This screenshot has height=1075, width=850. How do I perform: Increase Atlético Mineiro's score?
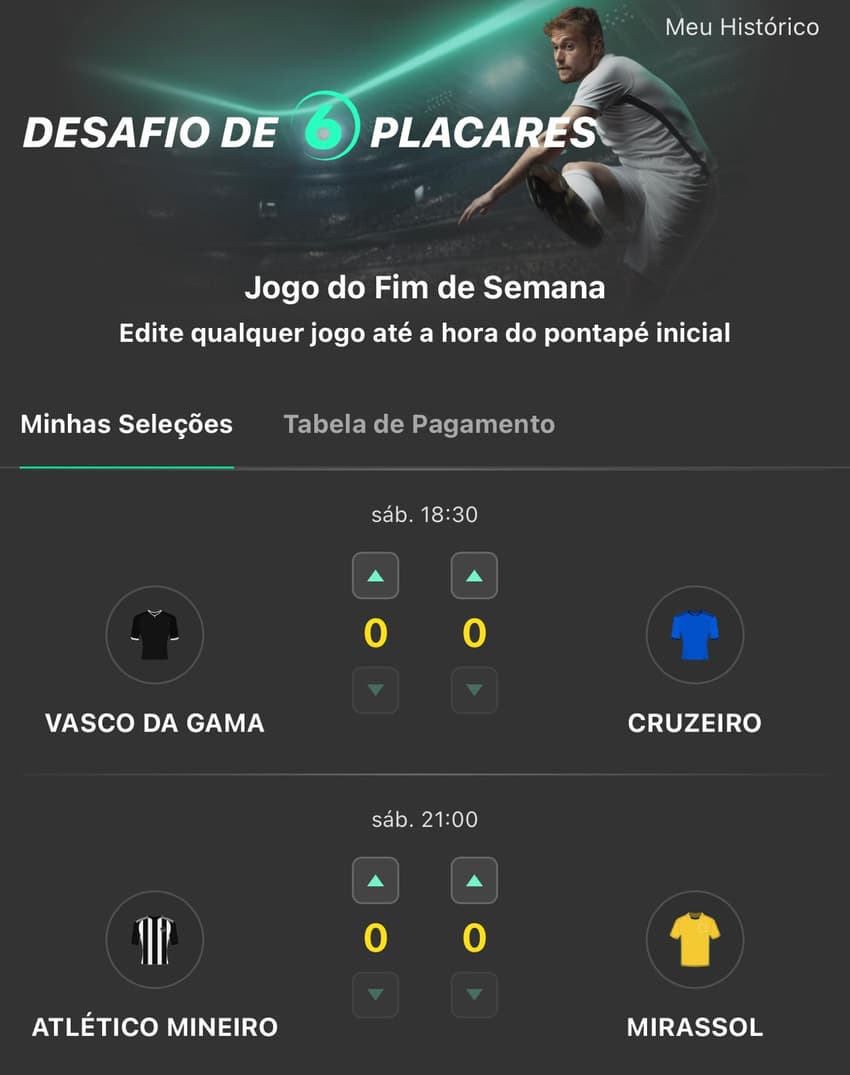tap(375, 880)
